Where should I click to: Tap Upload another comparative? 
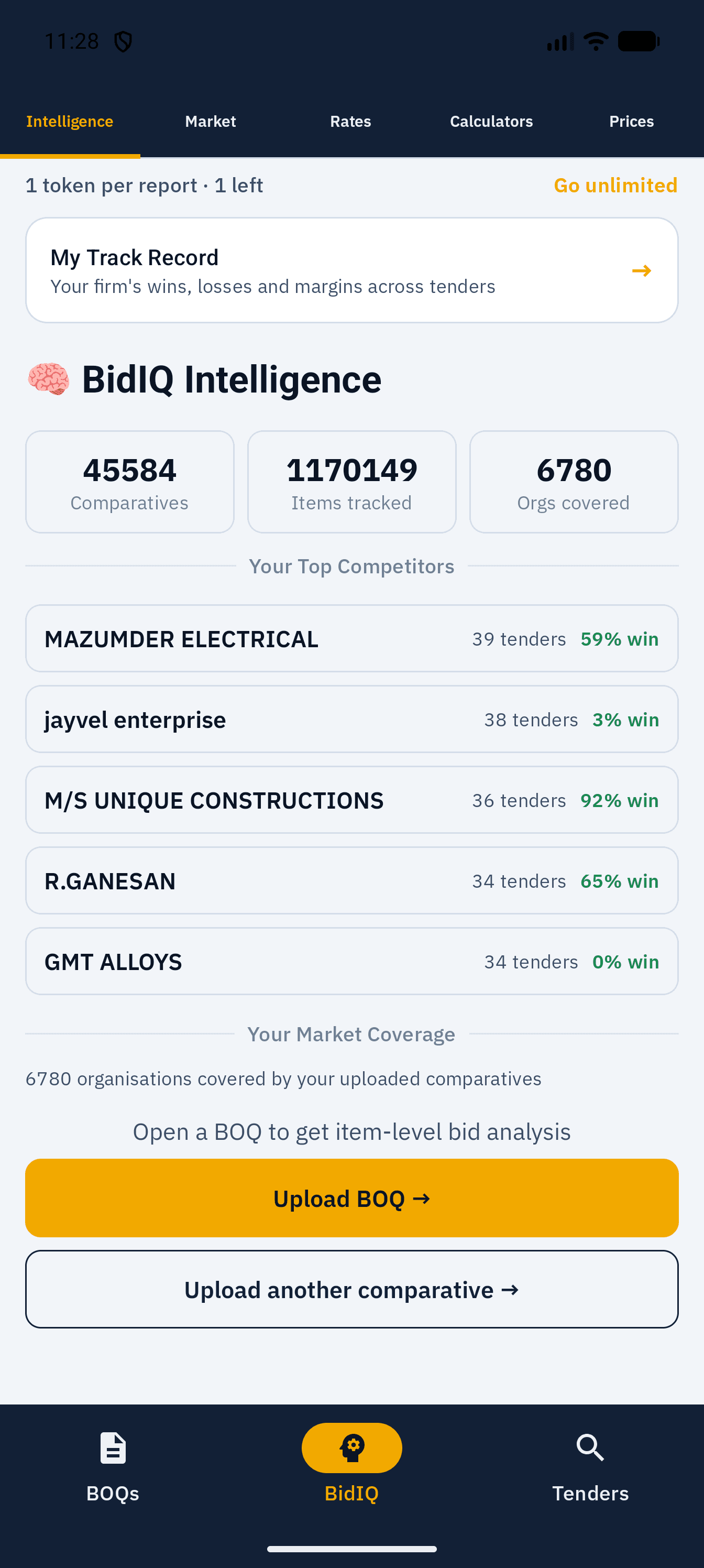point(351,1289)
